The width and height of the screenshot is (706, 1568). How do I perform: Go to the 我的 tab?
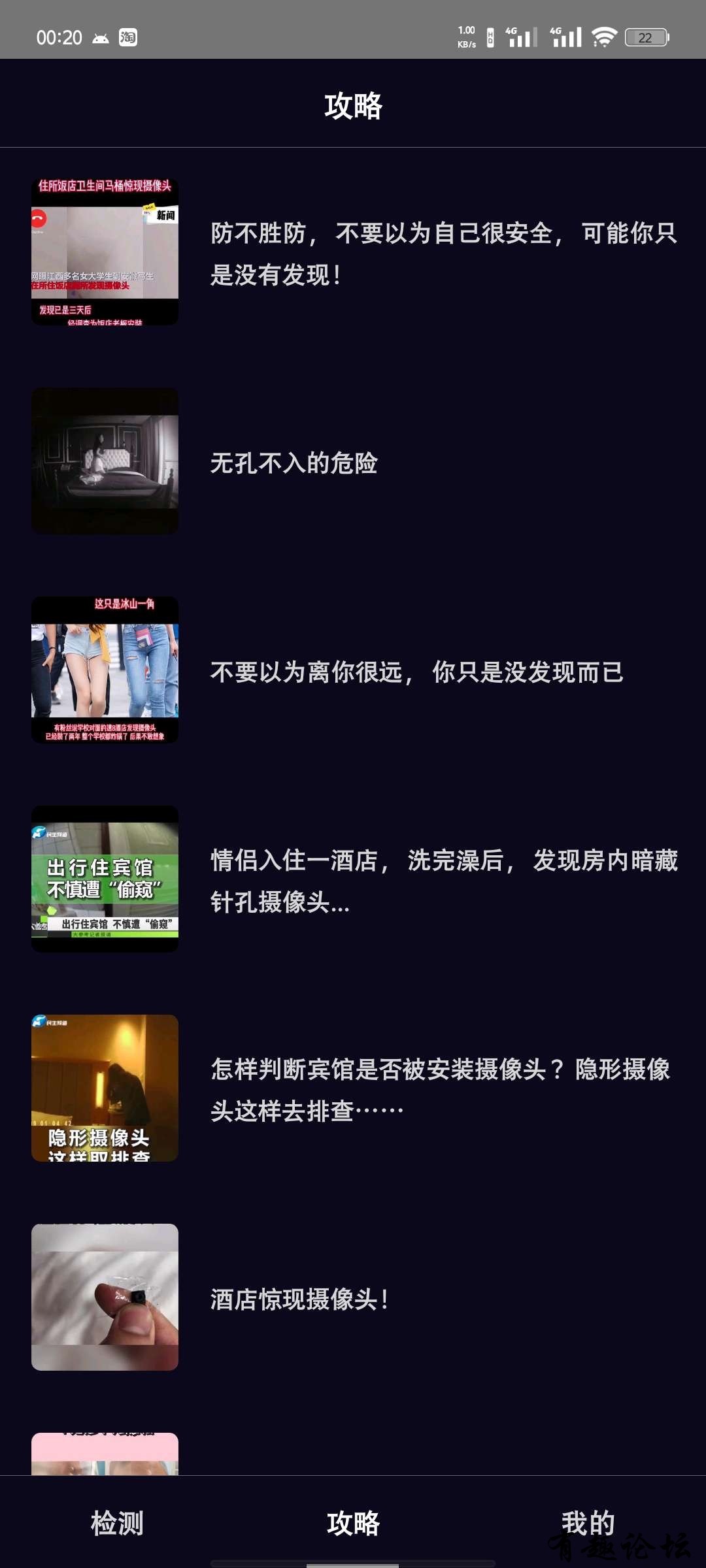(x=588, y=1523)
